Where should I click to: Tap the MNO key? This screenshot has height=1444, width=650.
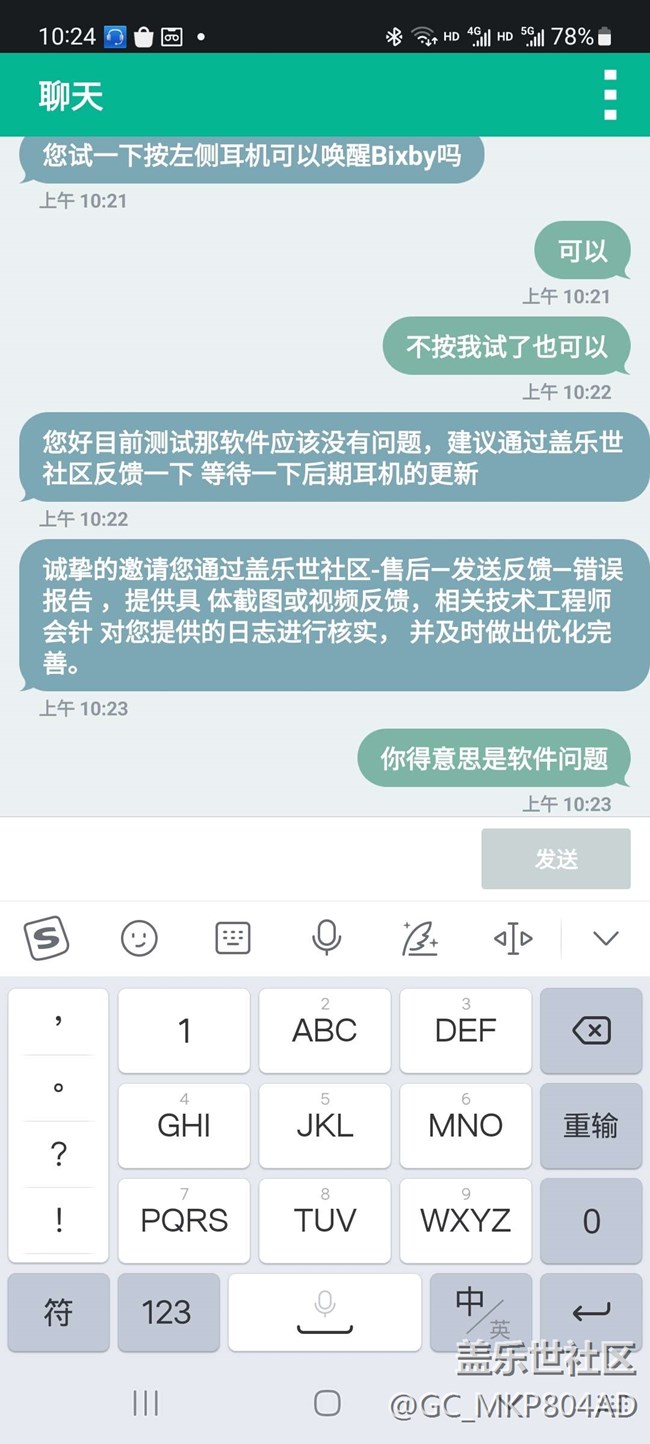[x=465, y=1126]
